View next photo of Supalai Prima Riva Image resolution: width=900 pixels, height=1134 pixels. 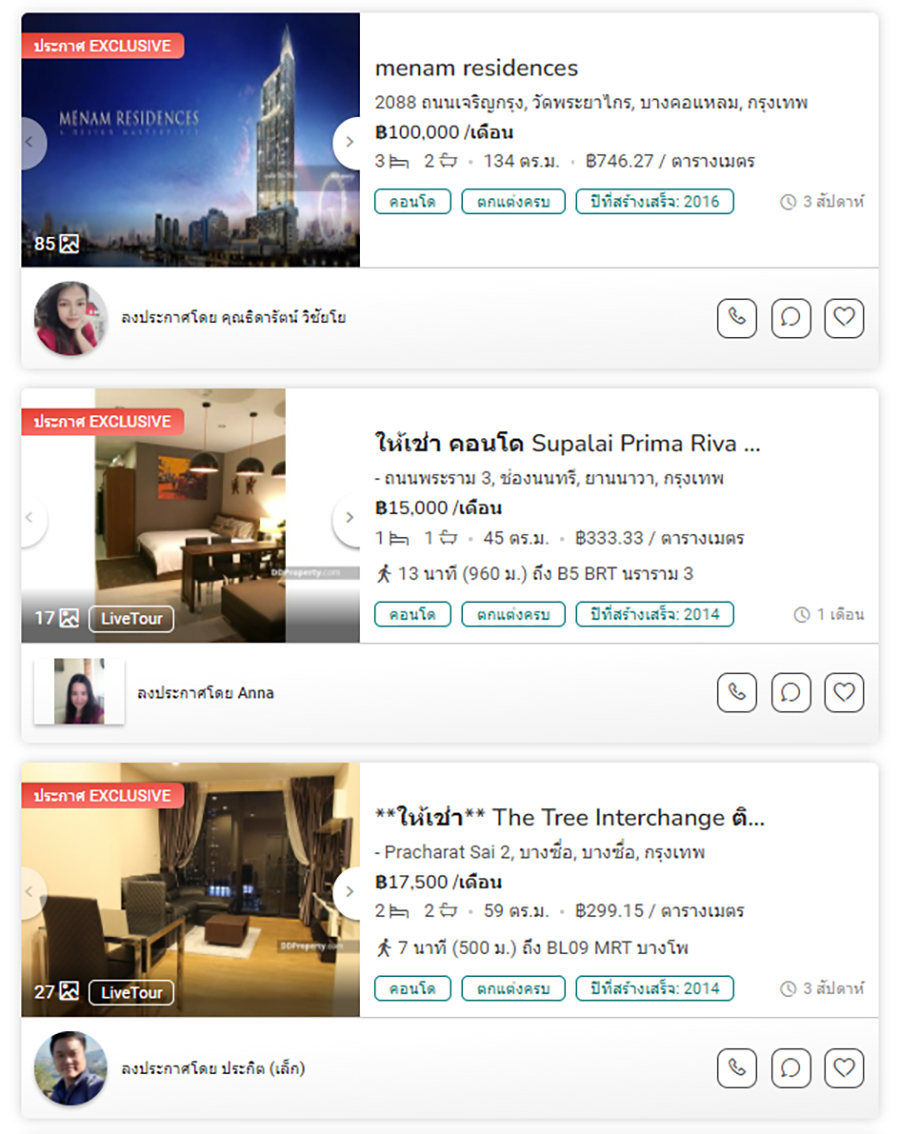tap(347, 518)
